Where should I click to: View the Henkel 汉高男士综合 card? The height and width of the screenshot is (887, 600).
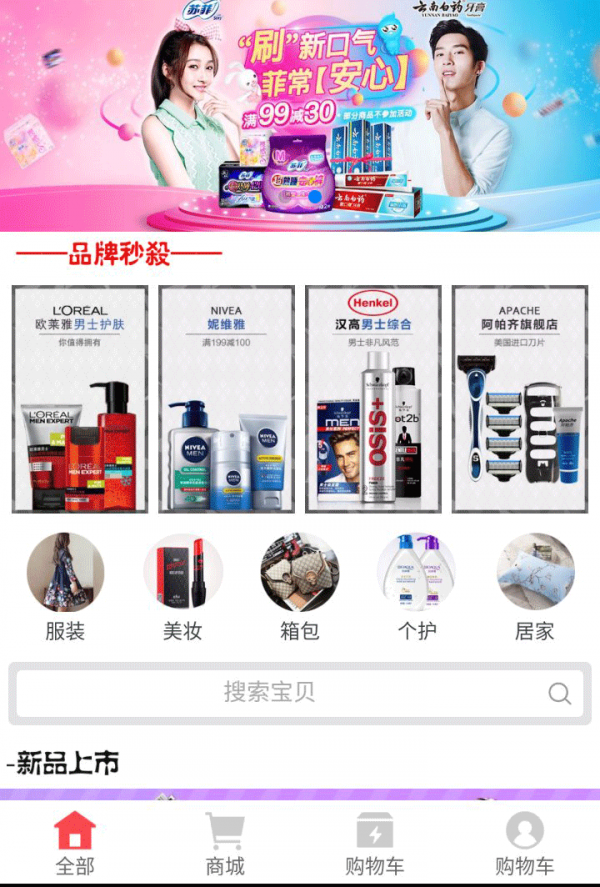(373, 400)
